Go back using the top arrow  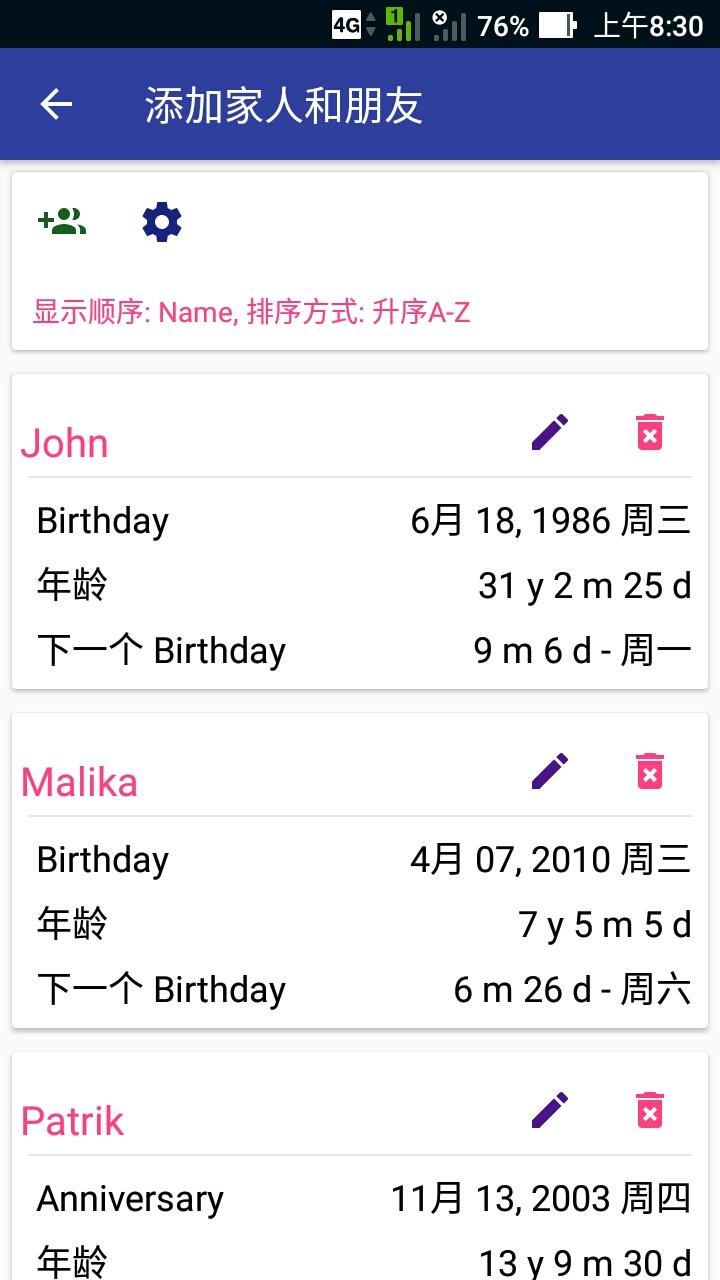click(x=56, y=104)
